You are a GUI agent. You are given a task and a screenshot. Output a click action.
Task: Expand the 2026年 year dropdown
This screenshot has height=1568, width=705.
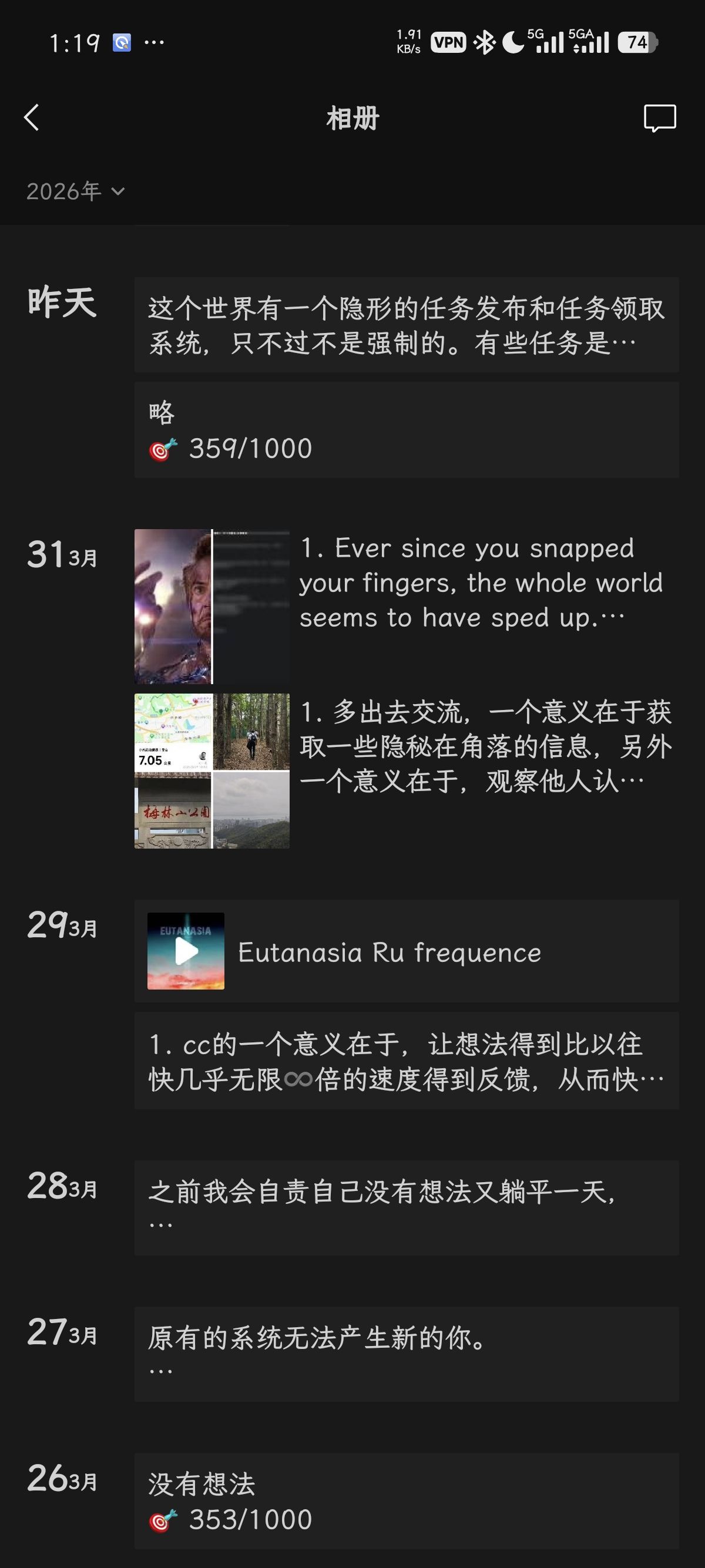pos(75,191)
